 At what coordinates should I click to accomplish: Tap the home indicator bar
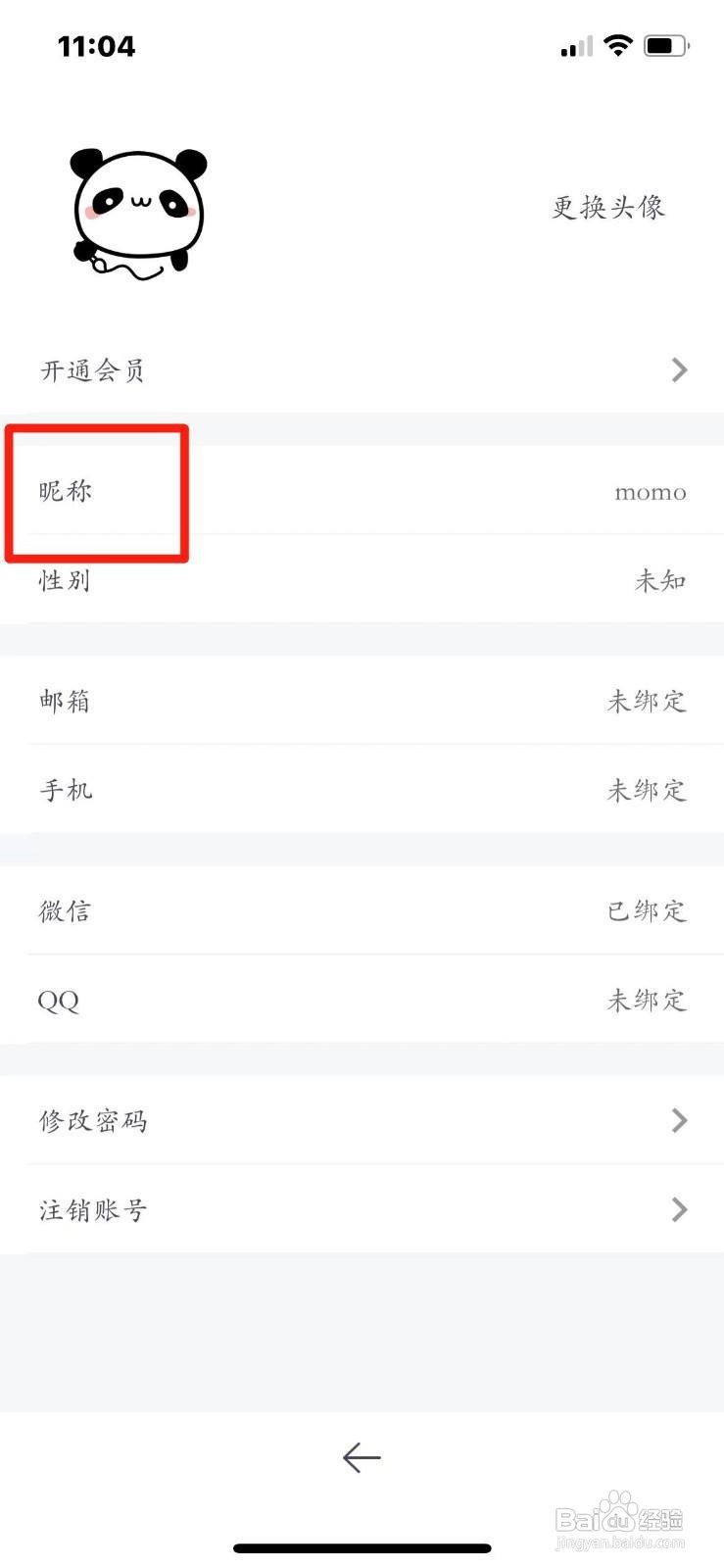tap(361, 1547)
